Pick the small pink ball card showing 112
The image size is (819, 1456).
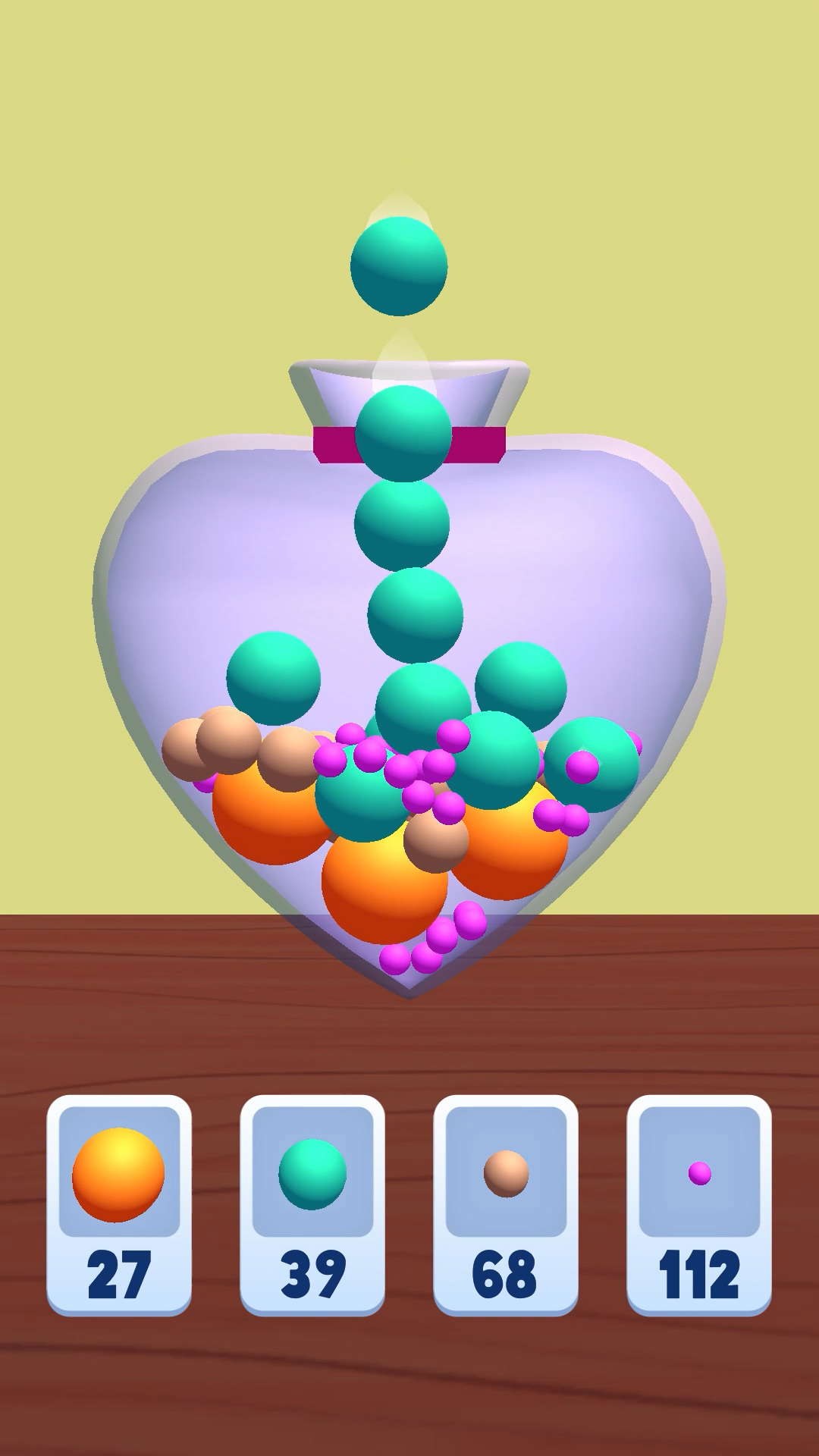tap(699, 1203)
